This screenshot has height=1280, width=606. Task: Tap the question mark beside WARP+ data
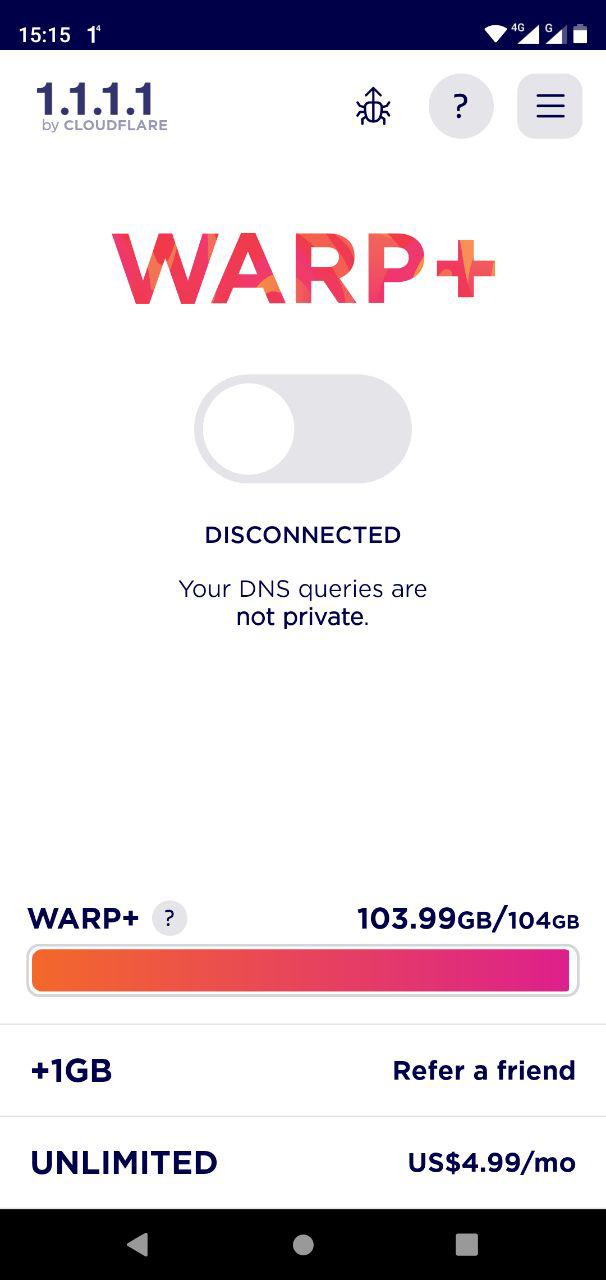[169, 918]
